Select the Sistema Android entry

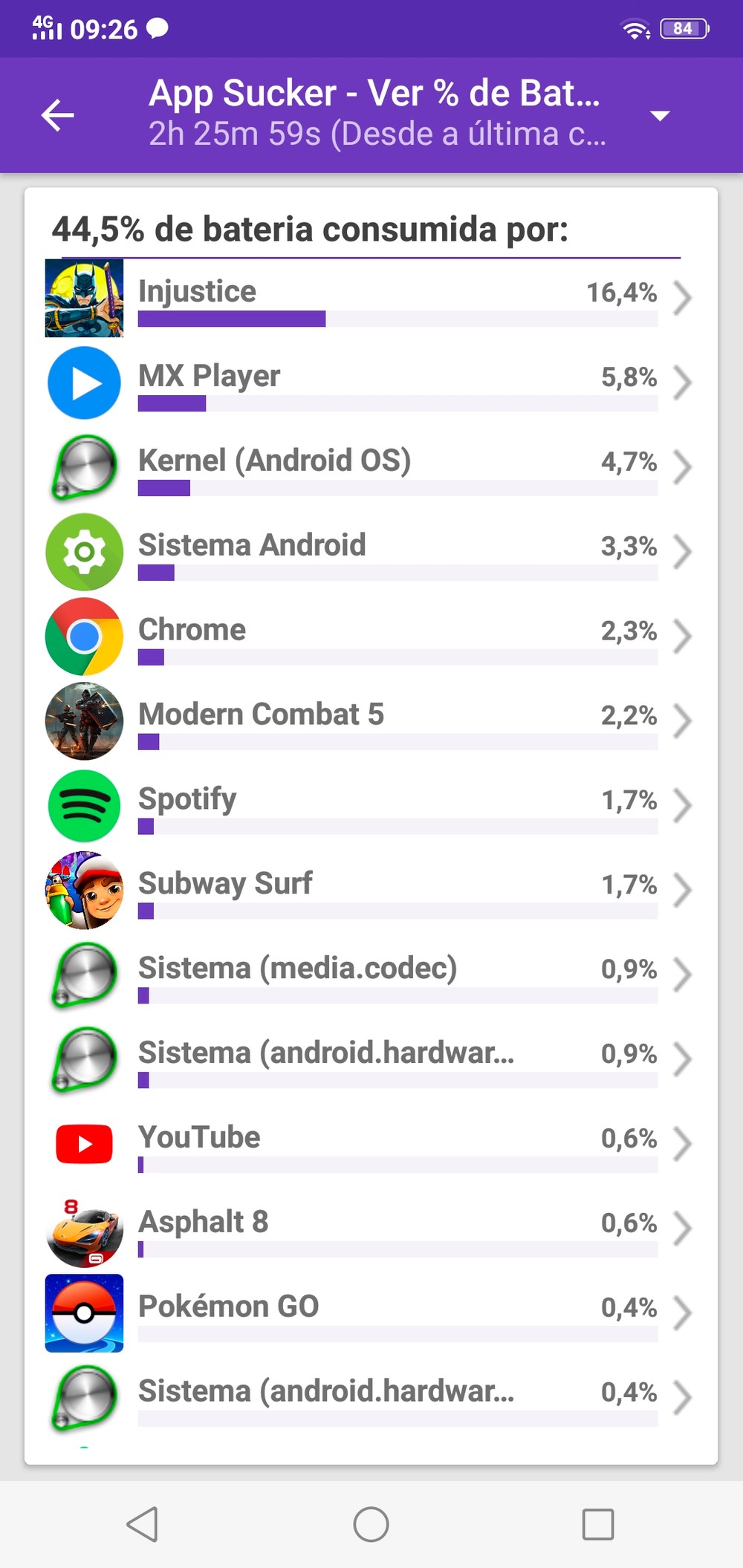[371, 552]
